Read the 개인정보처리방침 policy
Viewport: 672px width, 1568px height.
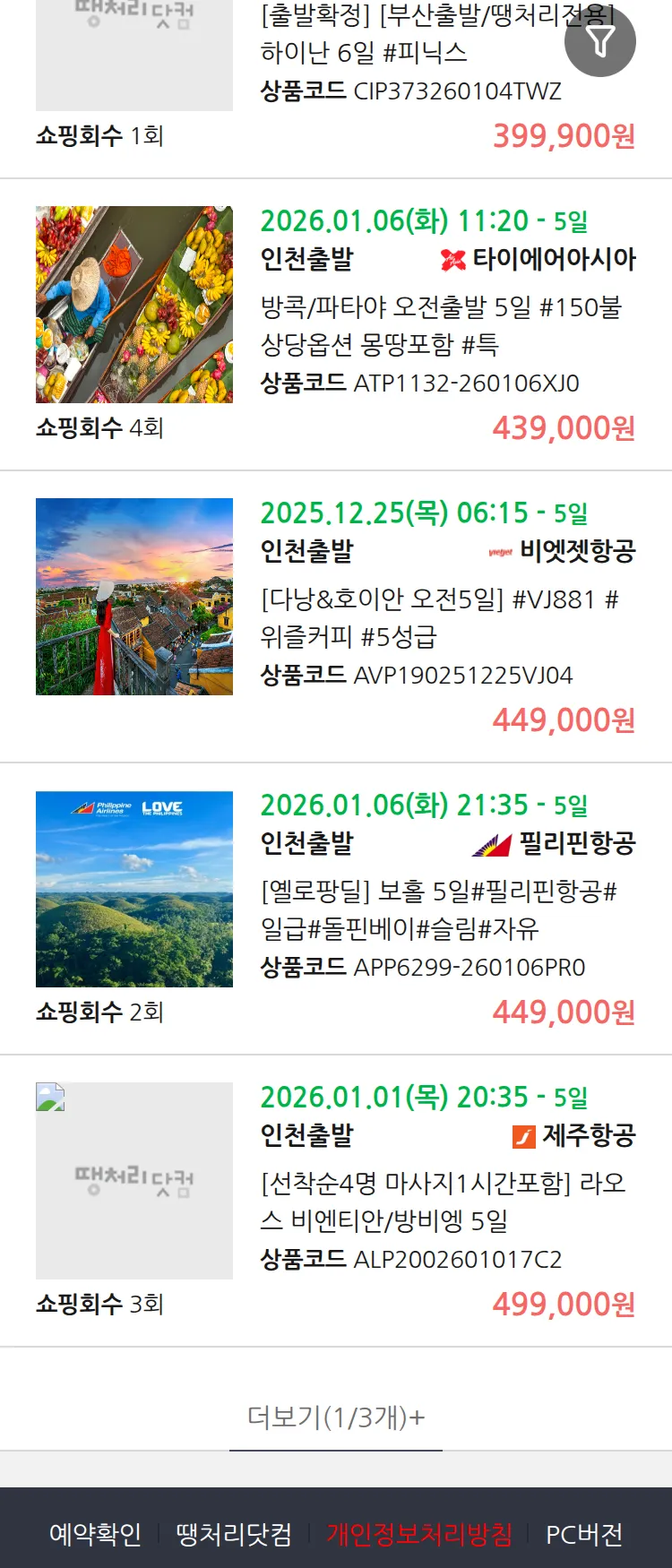pos(419,1534)
